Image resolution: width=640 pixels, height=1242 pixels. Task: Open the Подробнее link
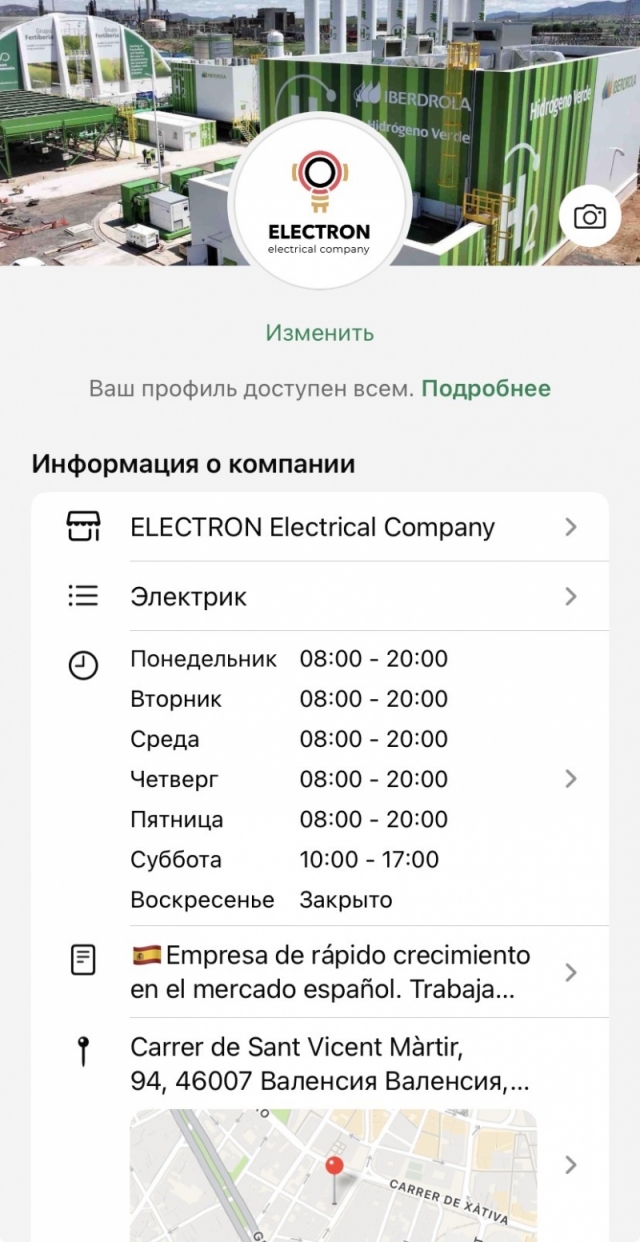click(x=486, y=388)
